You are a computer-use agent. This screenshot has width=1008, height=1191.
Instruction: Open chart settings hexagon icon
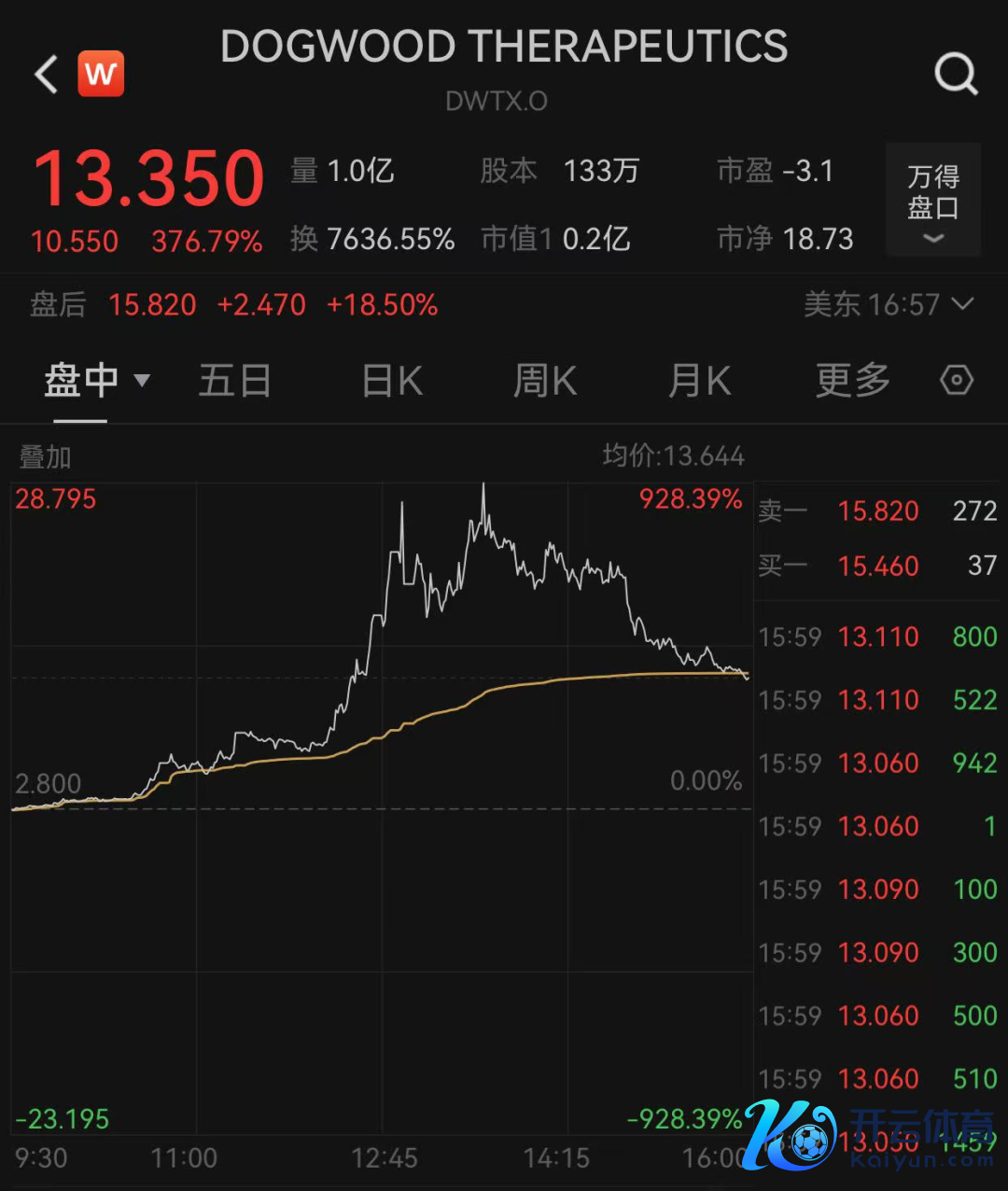pyautogui.click(x=957, y=381)
